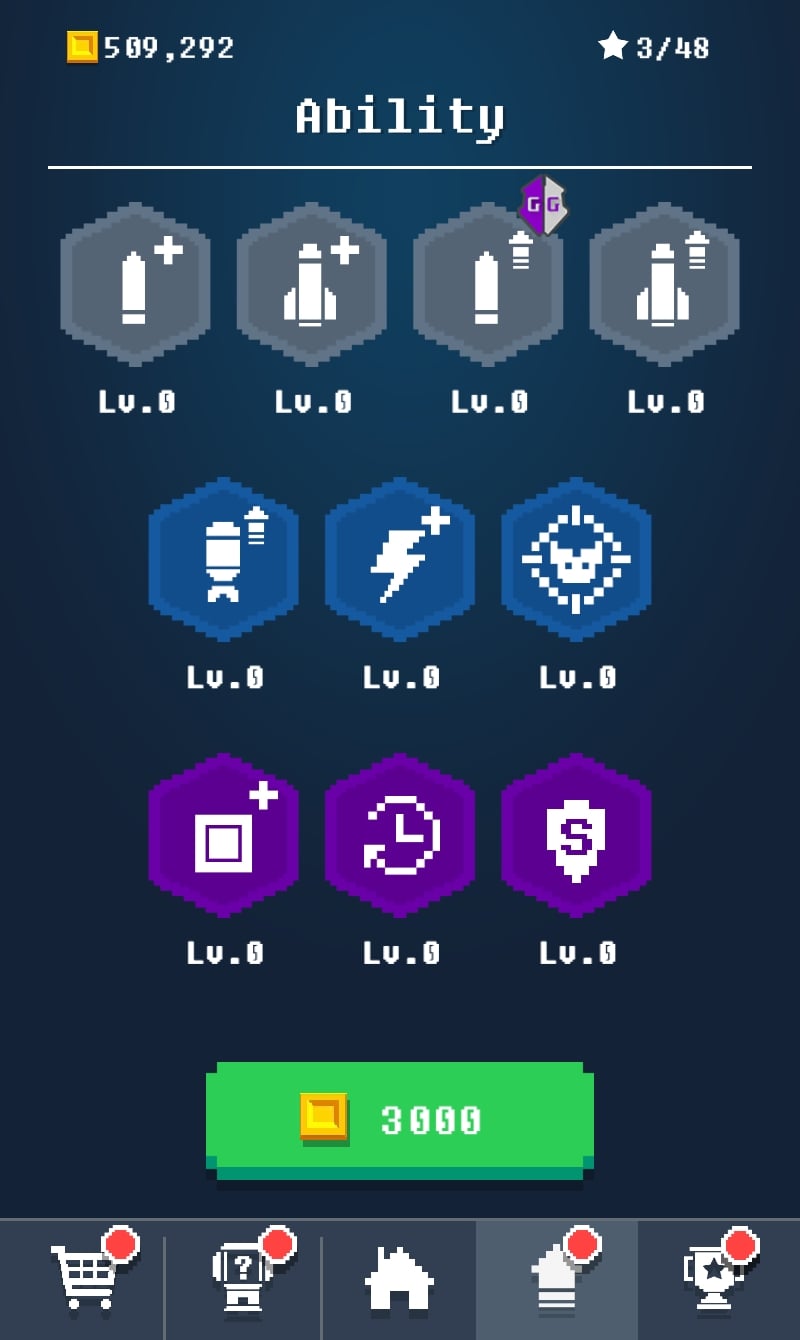Tap the green 3000 coin upgrade button
The width and height of the screenshot is (800, 1340).
400,1120
